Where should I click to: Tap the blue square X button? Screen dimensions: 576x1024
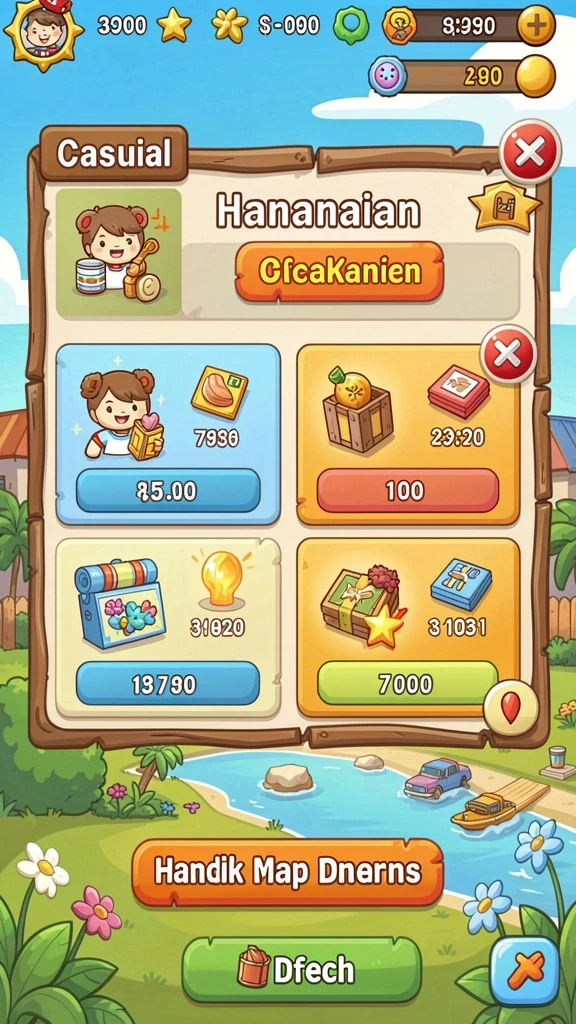[x=524, y=971]
